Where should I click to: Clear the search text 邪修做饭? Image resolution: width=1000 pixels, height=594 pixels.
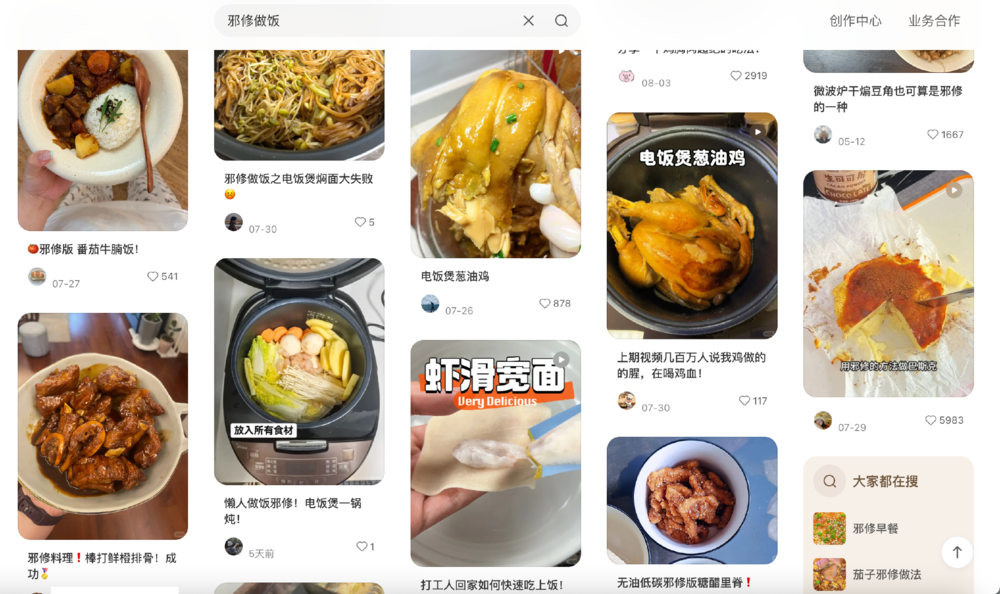pos(528,20)
